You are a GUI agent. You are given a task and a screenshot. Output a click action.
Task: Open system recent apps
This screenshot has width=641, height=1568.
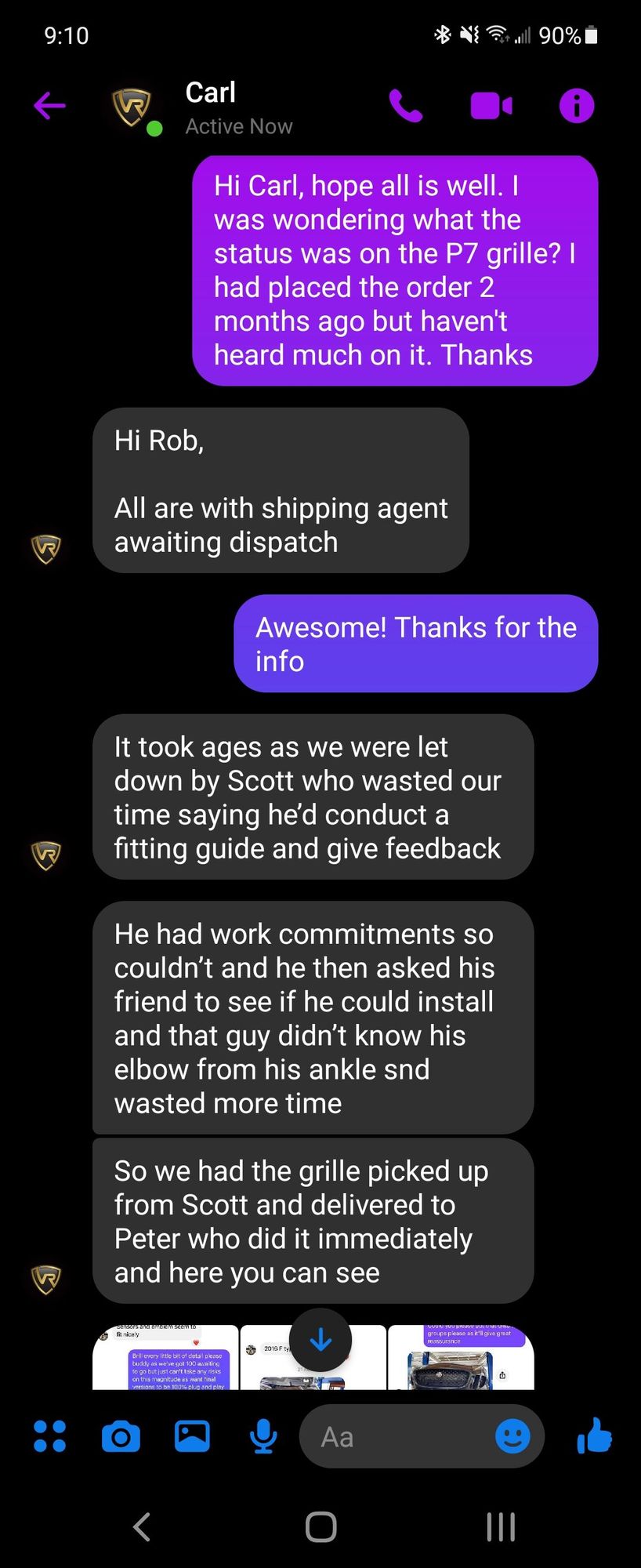click(501, 1526)
